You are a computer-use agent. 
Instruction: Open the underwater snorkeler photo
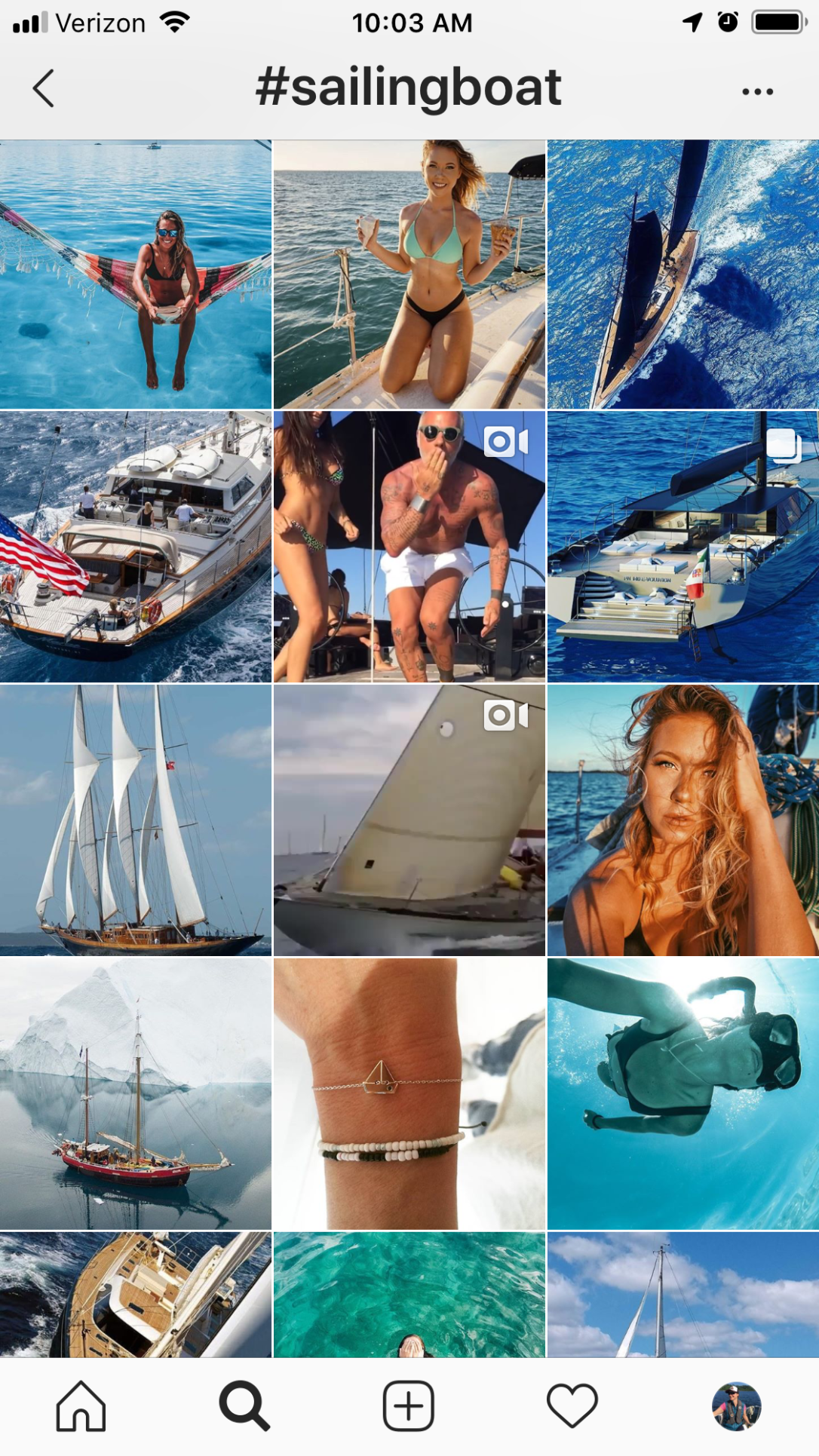pyautogui.click(x=682, y=1094)
